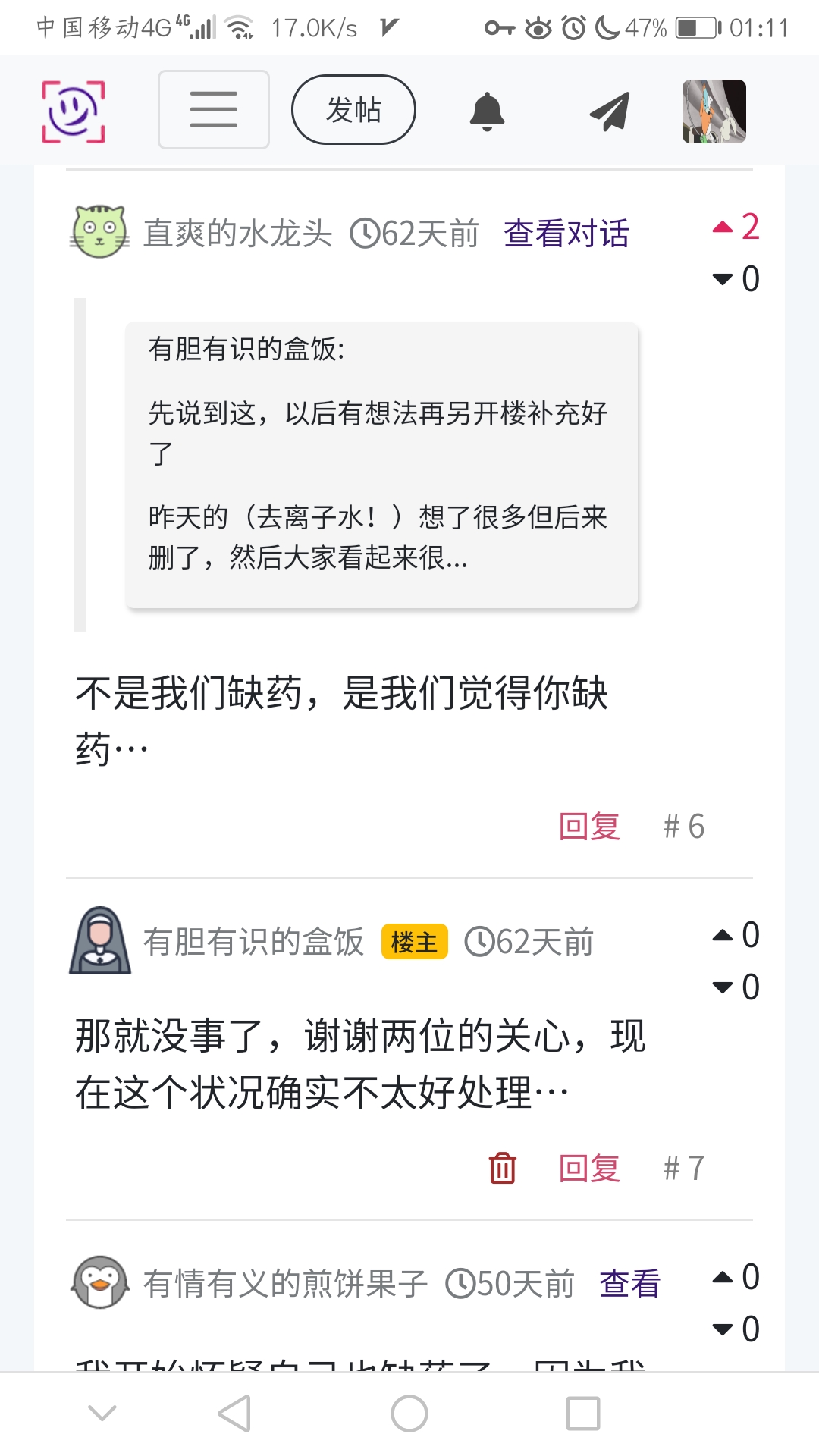Viewport: 819px width, 1456px height.
Task: Downvote 有胆有识的盒饭's comment #7
Action: pos(723,987)
